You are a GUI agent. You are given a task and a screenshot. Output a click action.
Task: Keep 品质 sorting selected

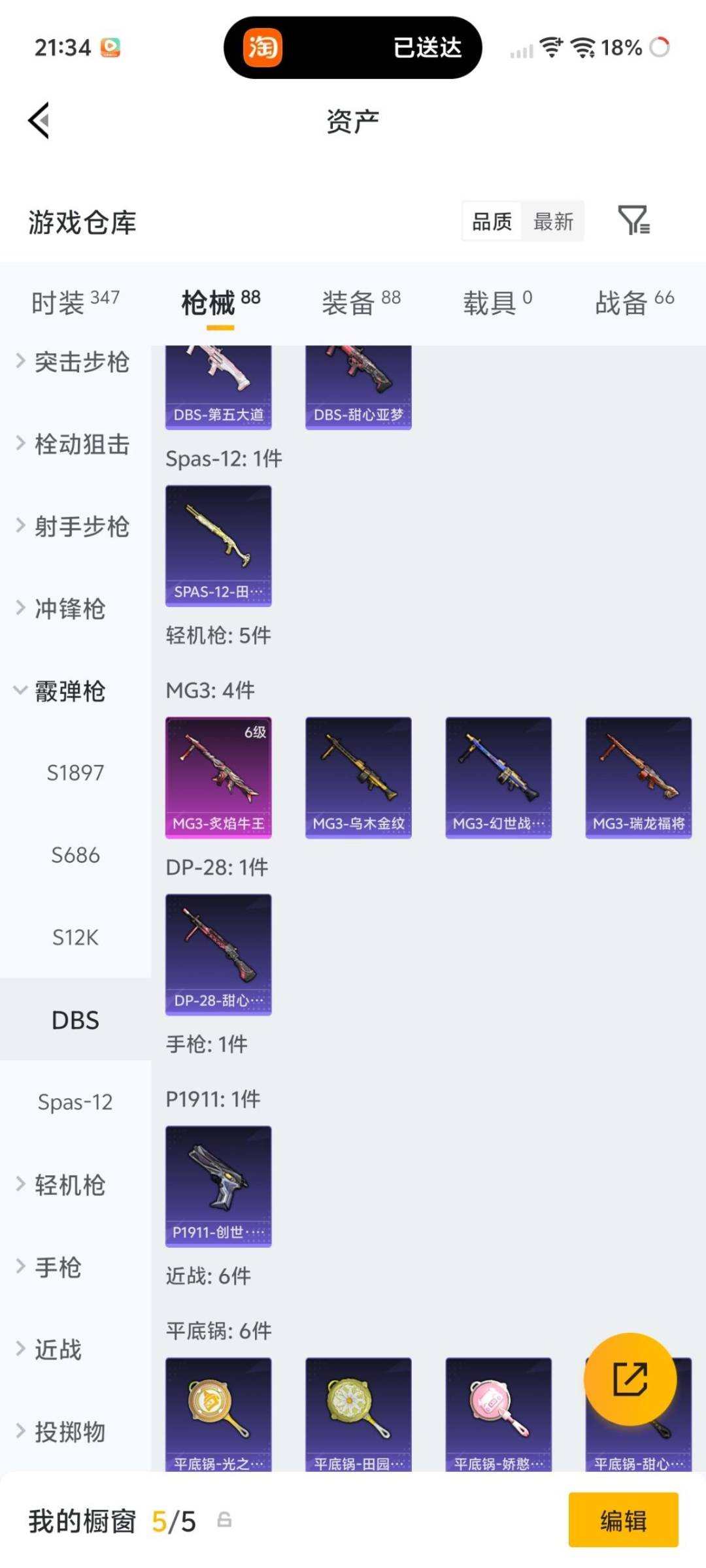click(x=492, y=221)
